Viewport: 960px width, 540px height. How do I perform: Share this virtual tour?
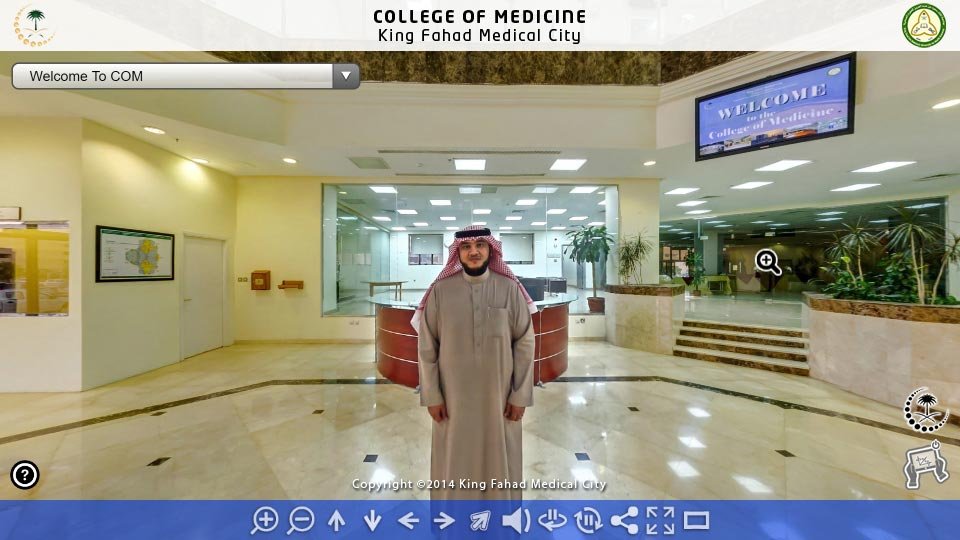click(x=624, y=520)
